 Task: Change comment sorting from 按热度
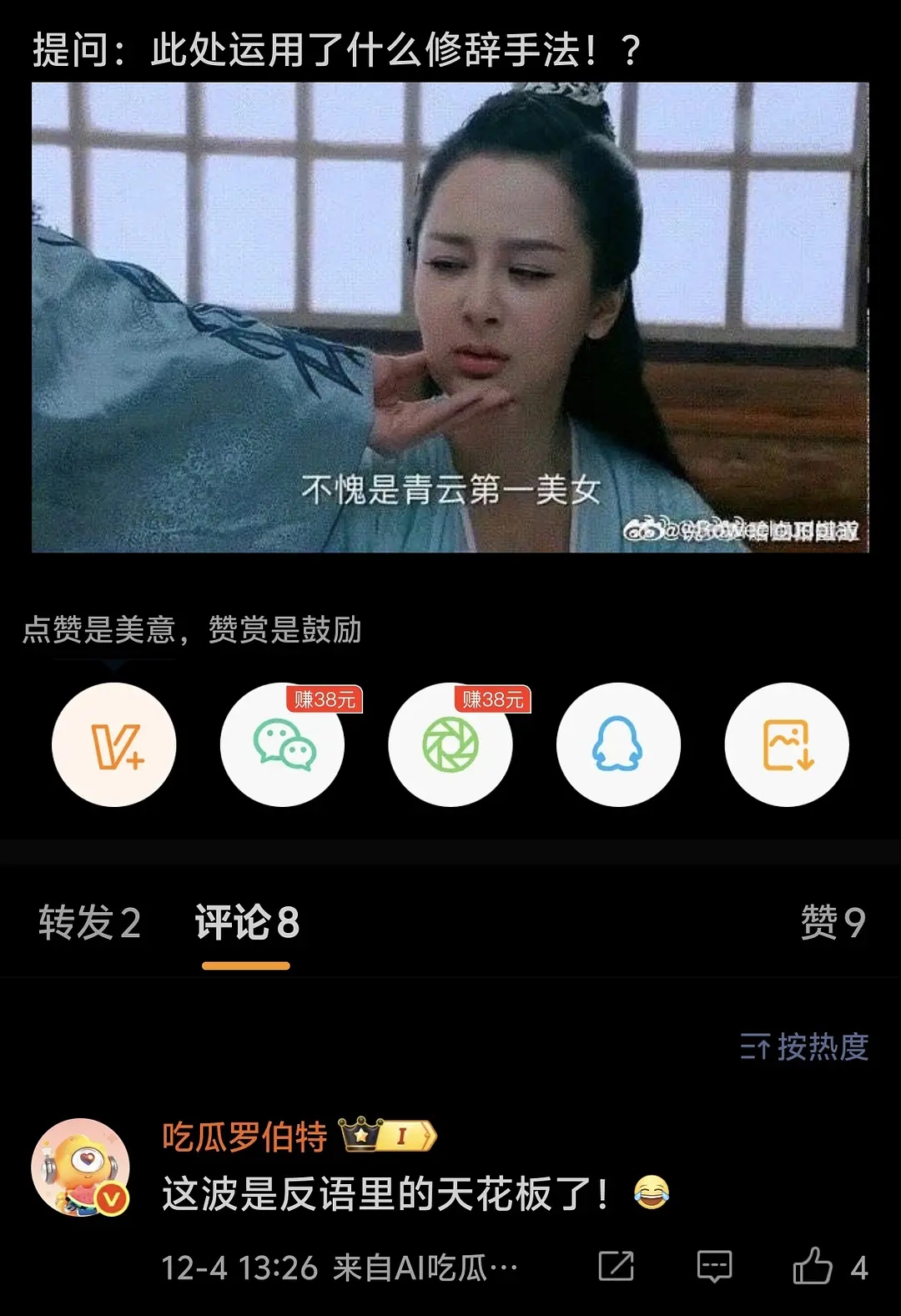click(804, 1046)
